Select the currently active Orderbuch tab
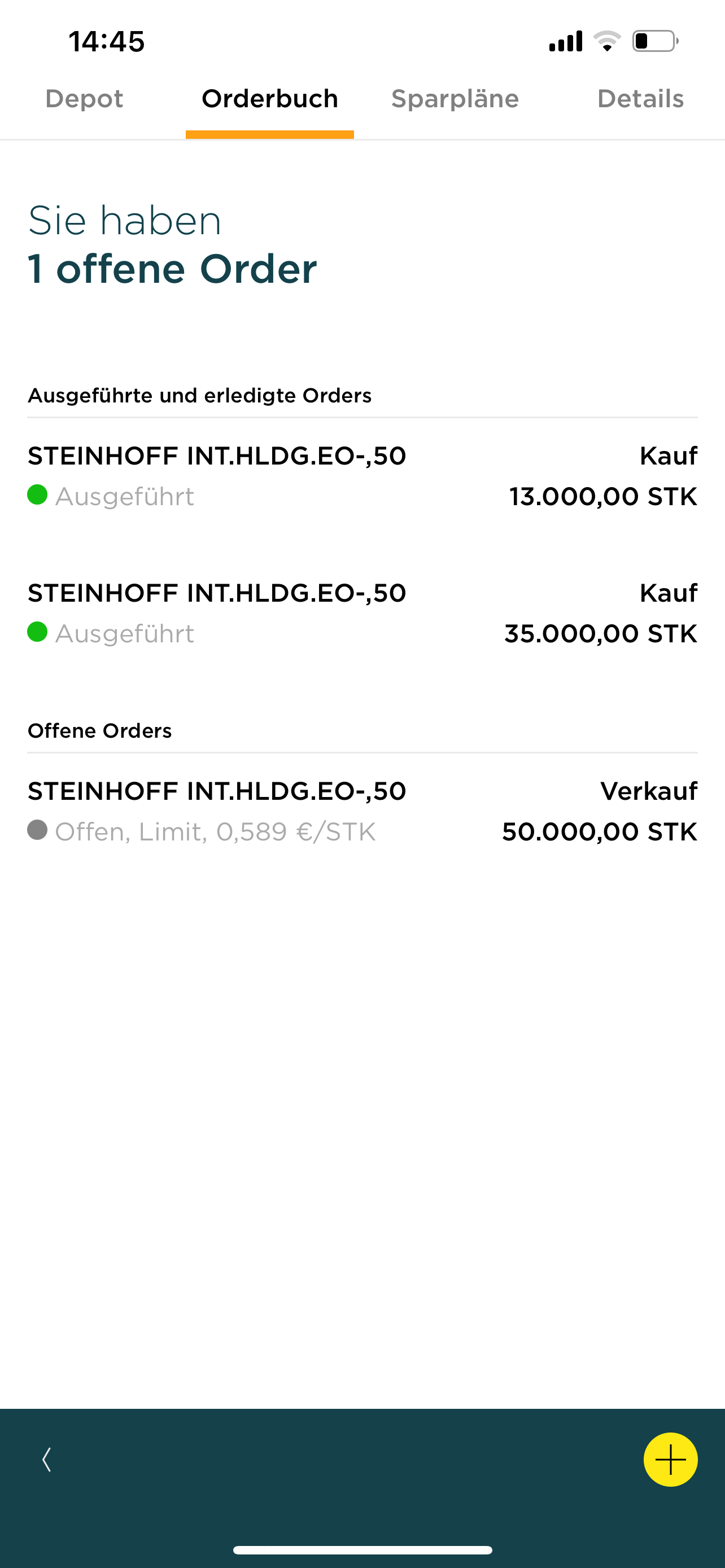 [270, 98]
